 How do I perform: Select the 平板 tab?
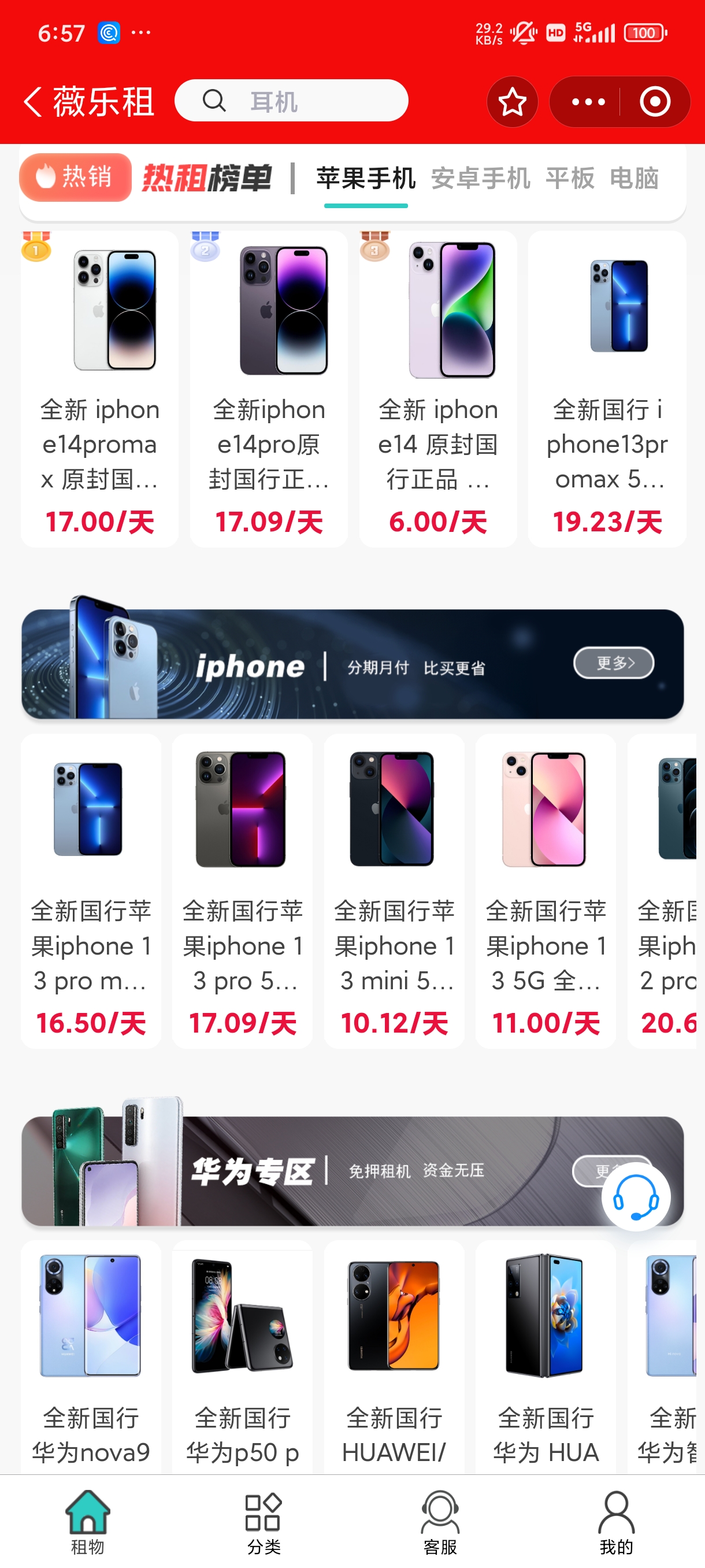pyautogui.click(x=569, y=178)
